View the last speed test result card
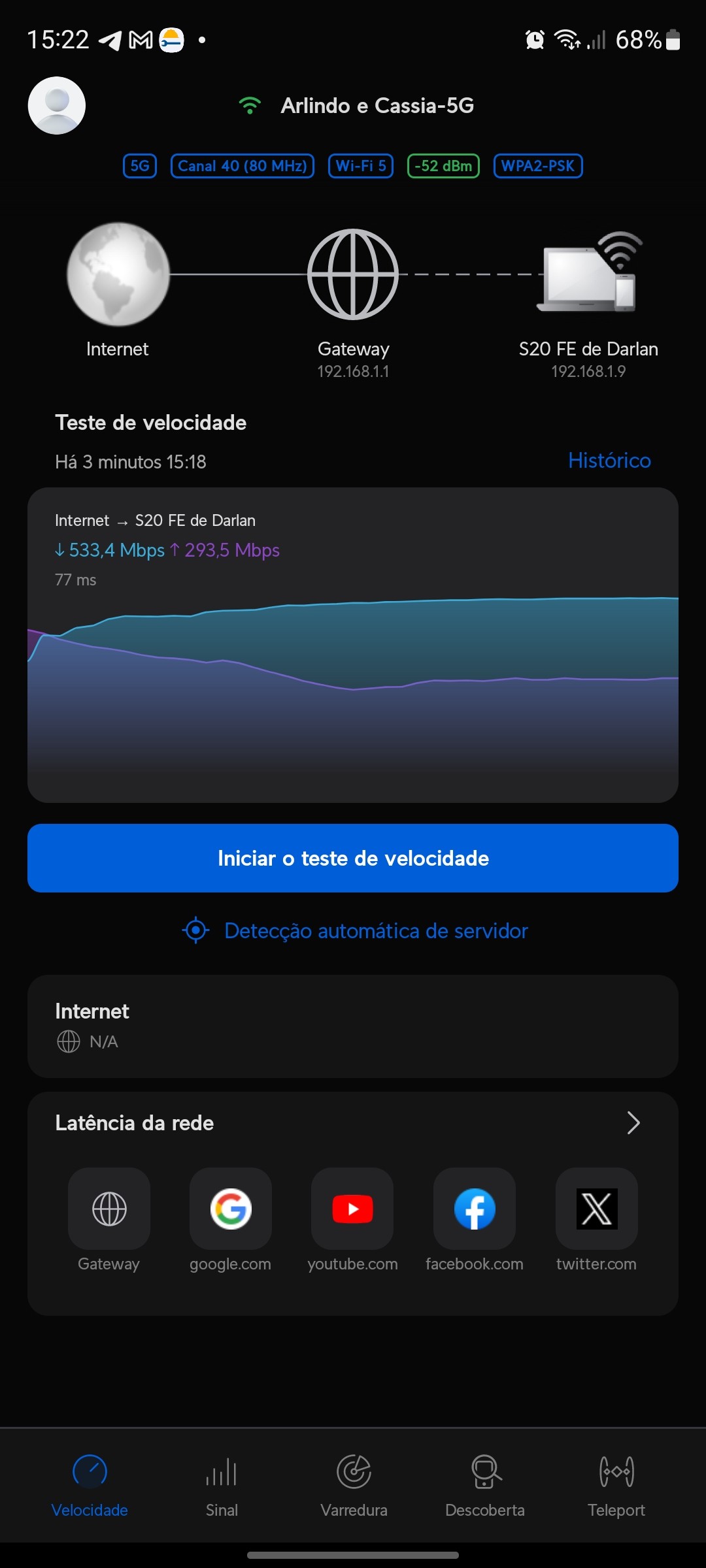 pyautogui.click(x=353, y=645)
